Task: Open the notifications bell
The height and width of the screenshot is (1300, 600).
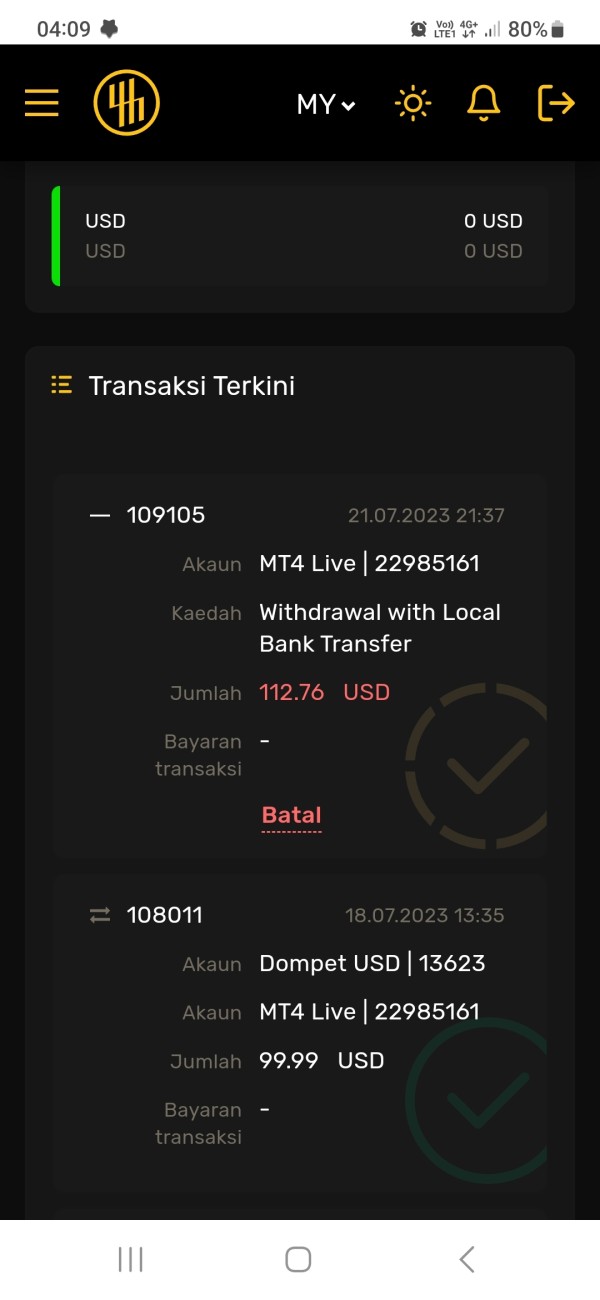Action: coord(484,103)
